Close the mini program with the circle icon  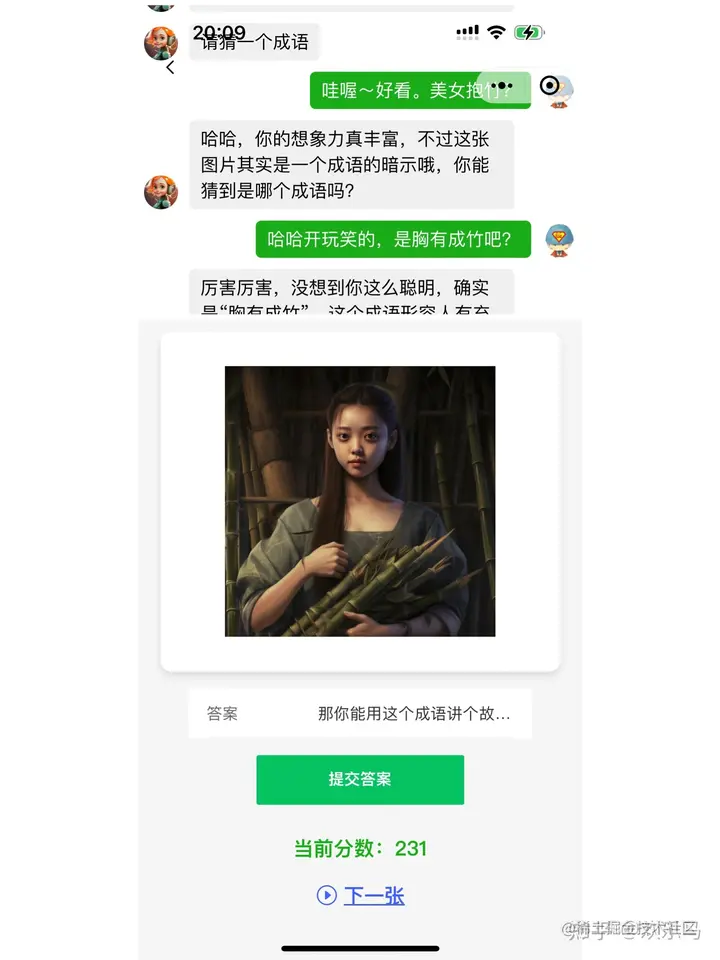click(549, 86)
